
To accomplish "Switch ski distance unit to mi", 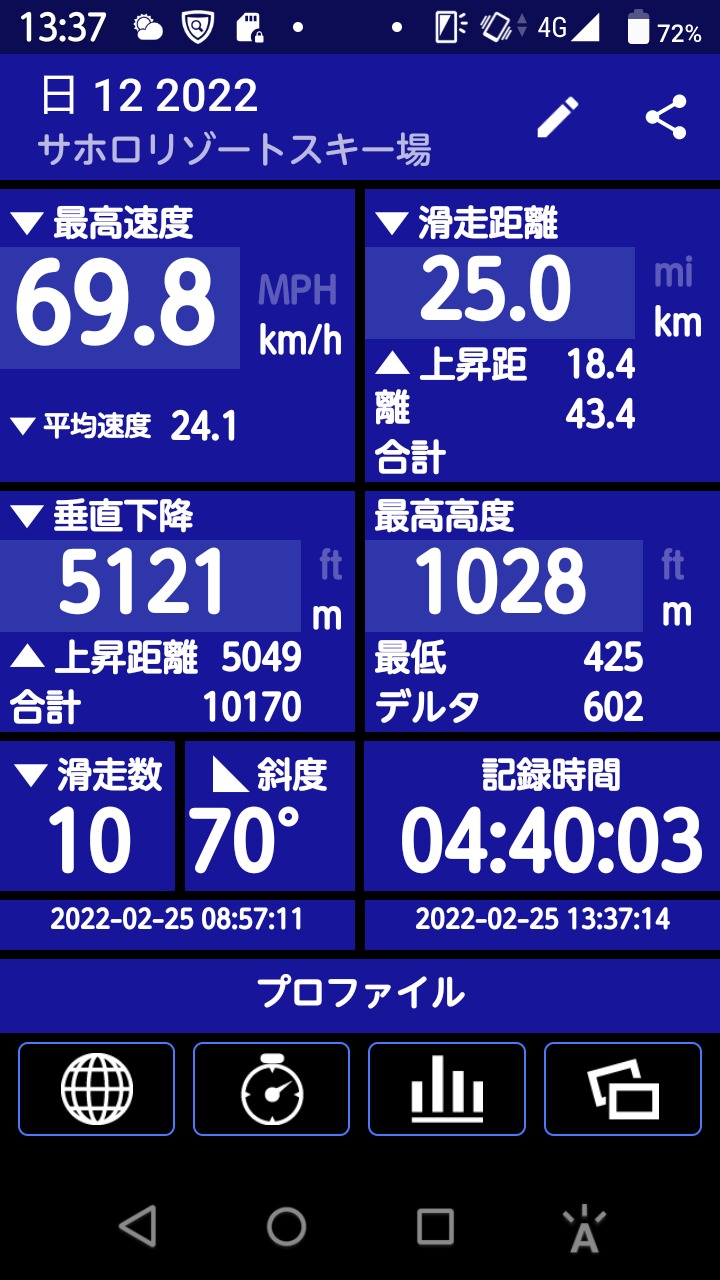I will (x=674, y=273).
